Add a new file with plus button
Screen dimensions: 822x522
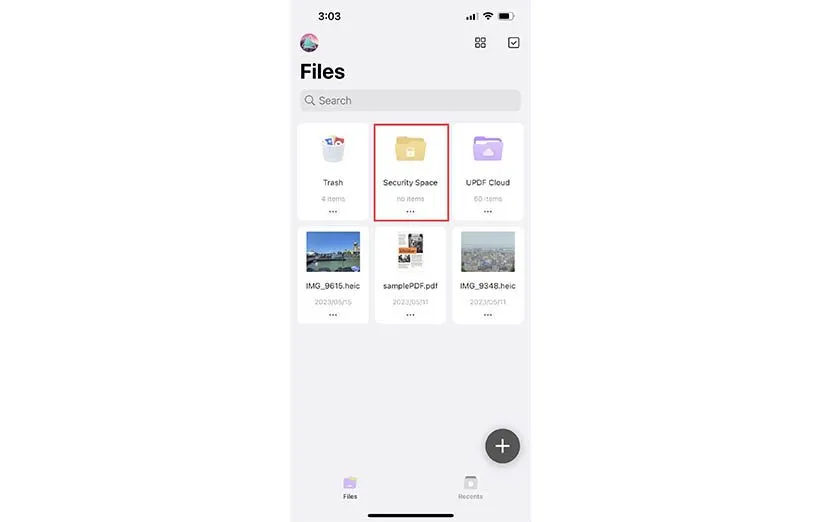502,446
